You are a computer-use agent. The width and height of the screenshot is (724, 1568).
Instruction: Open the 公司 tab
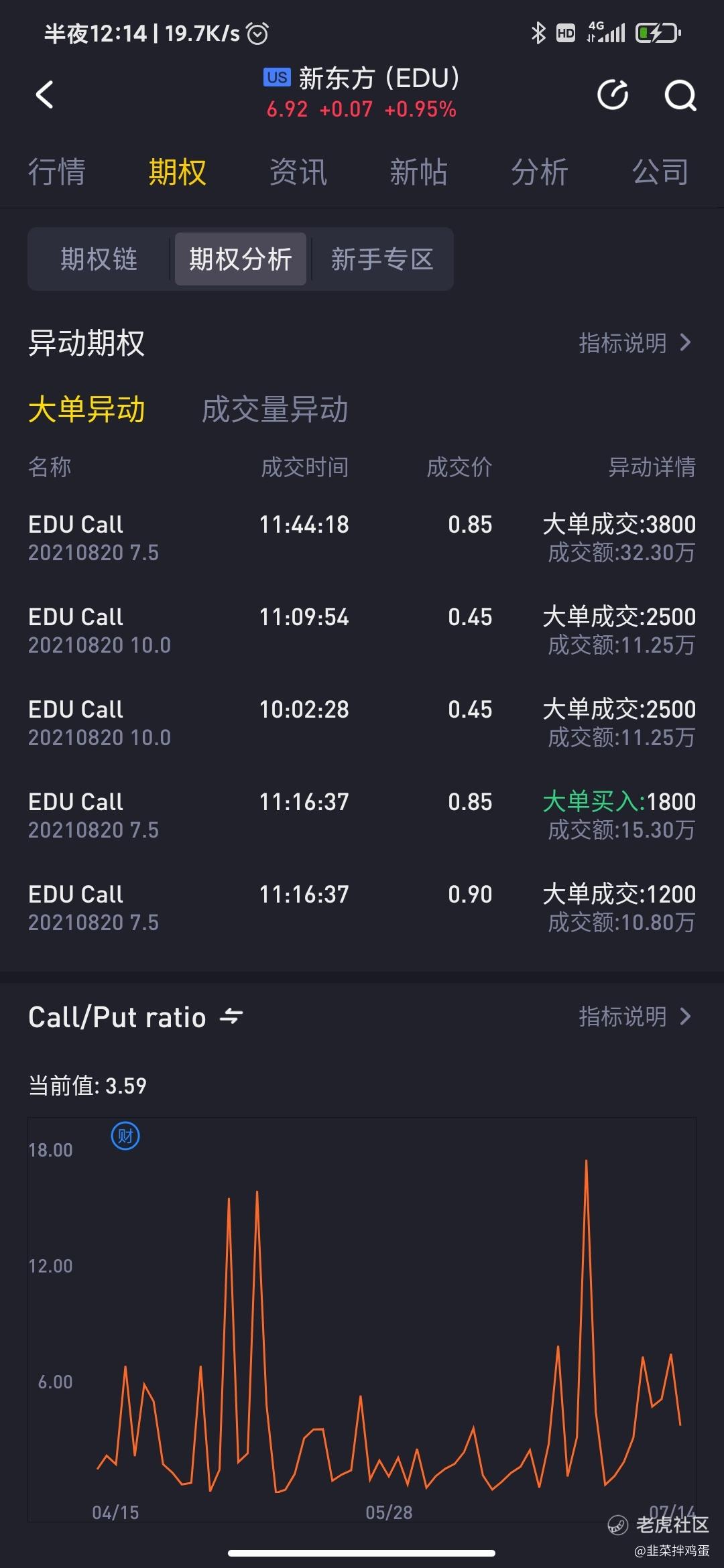tap(660, 172)
